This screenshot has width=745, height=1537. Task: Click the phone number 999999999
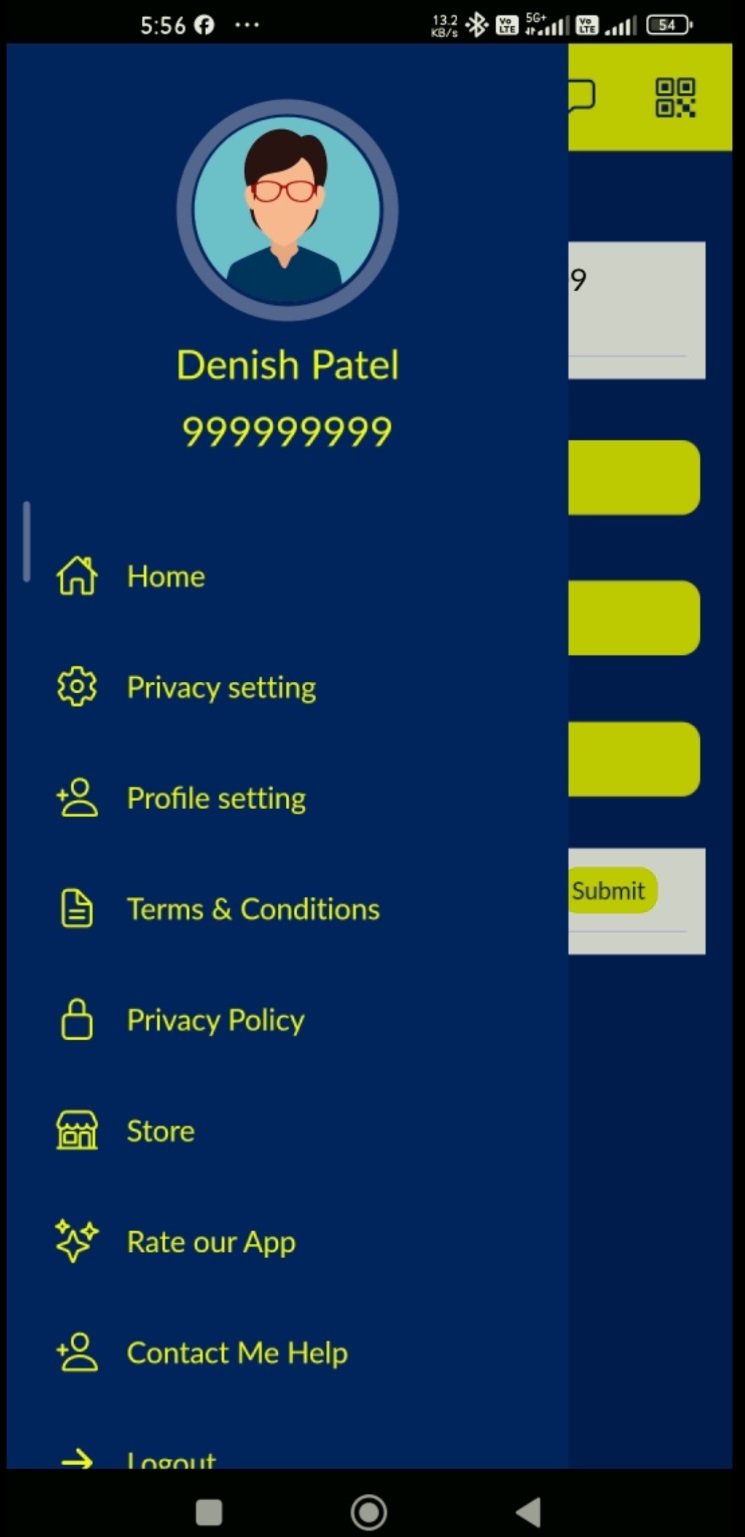point(287,430)
